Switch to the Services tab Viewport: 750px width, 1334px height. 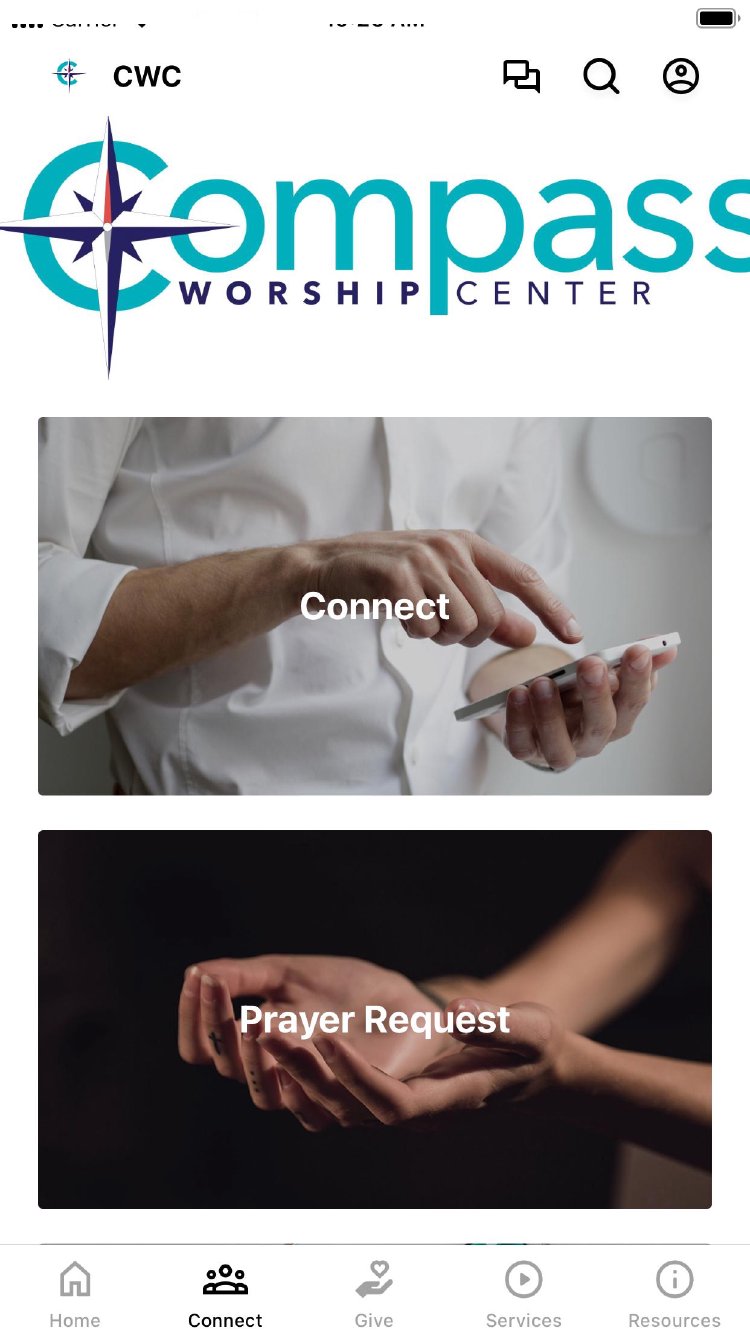click(524, 1295)
